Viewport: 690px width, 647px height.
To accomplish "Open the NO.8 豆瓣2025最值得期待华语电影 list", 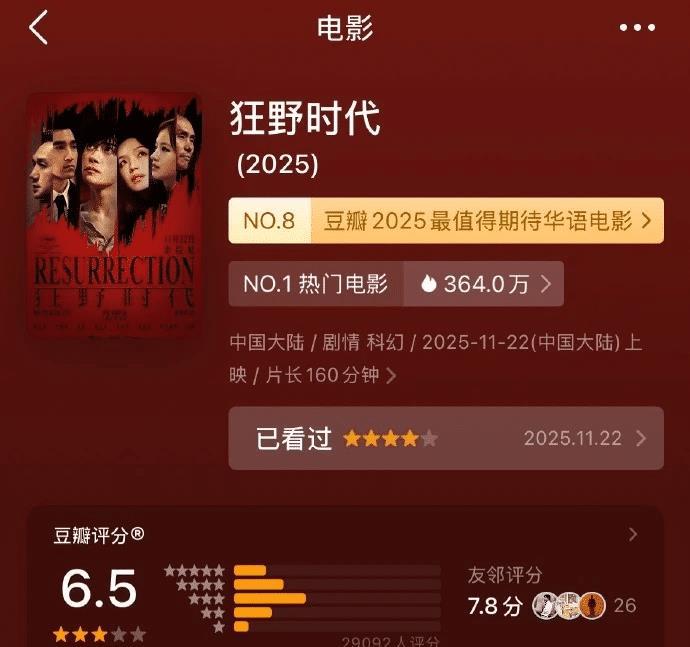I will (x=446, y=221).
